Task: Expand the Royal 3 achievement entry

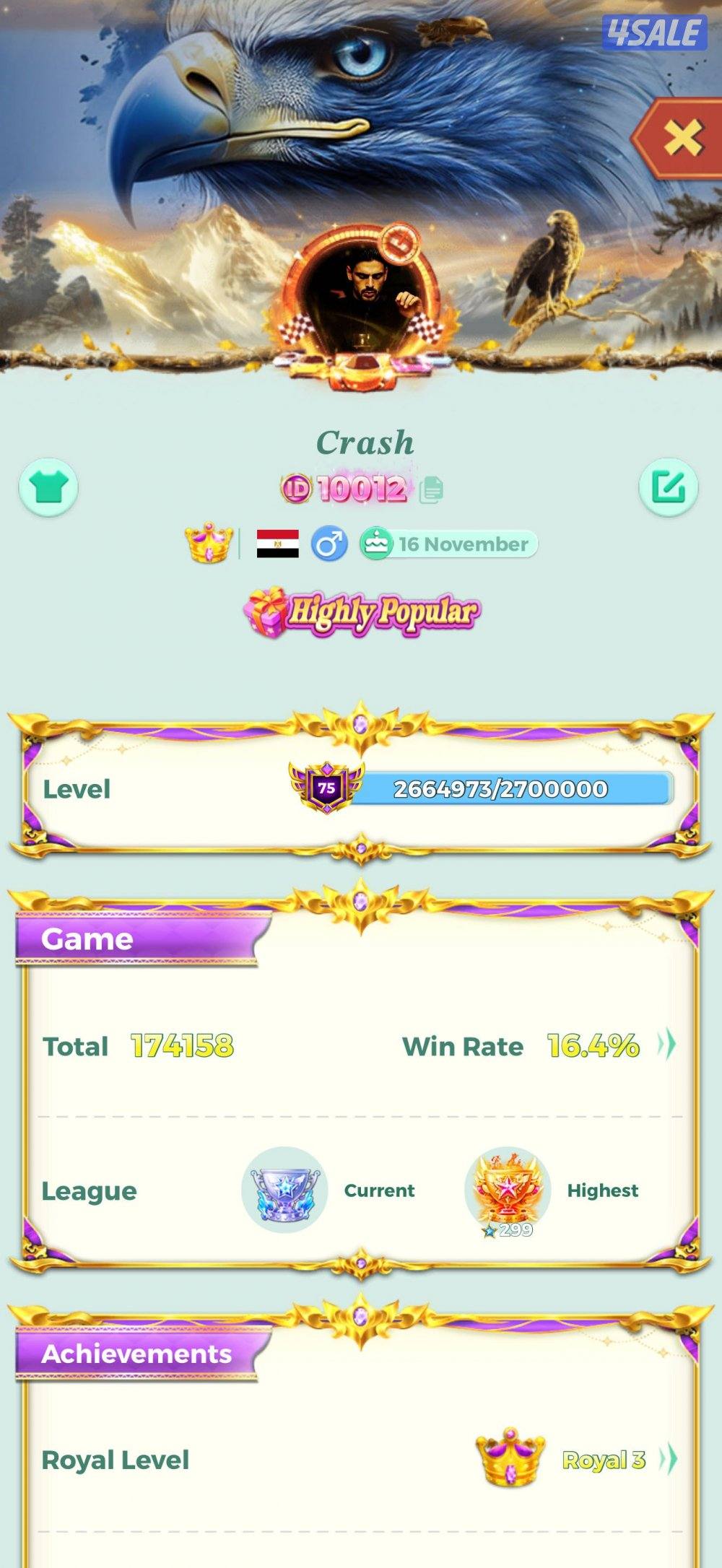Action: pos(603,1460)
